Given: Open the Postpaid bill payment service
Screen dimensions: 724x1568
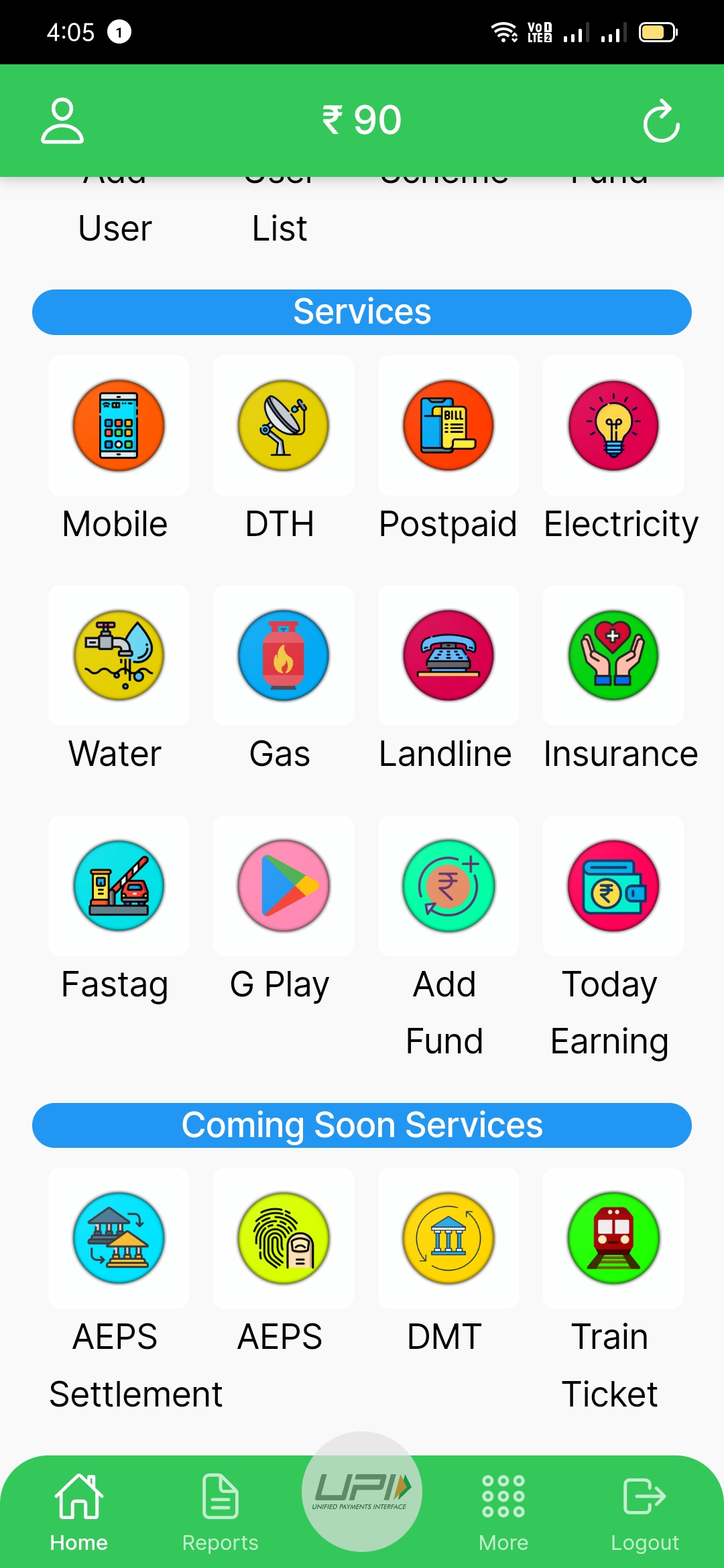Looking at the screenshot, I should (x=448, y=426).
